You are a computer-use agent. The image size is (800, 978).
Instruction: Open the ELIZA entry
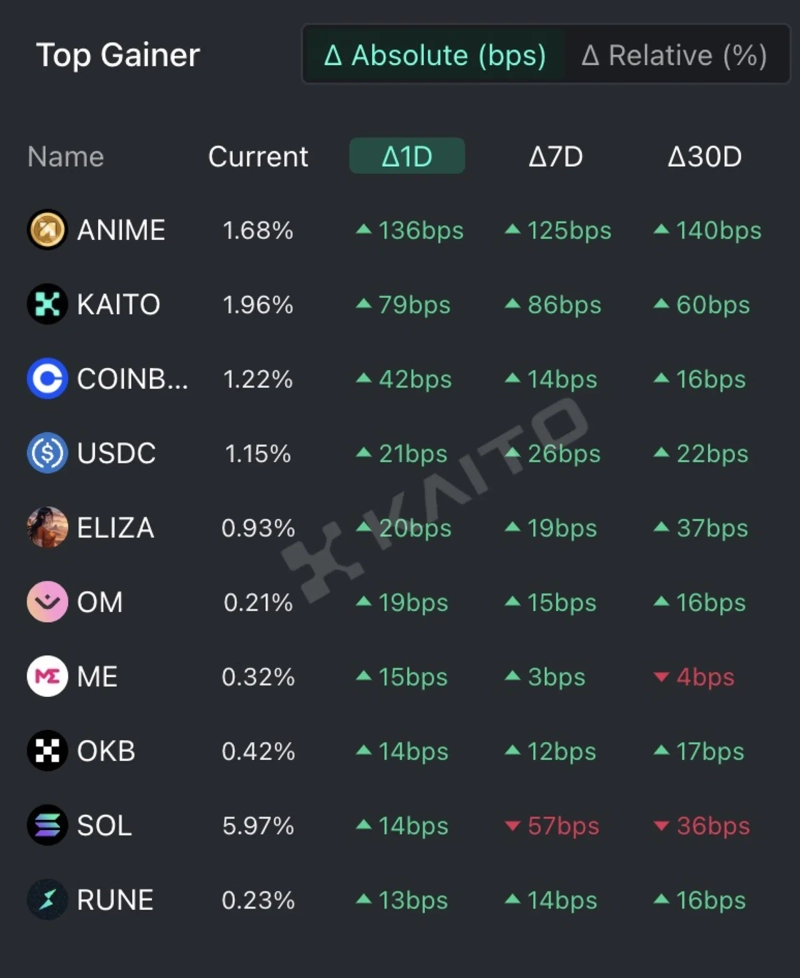pos(115,528)
